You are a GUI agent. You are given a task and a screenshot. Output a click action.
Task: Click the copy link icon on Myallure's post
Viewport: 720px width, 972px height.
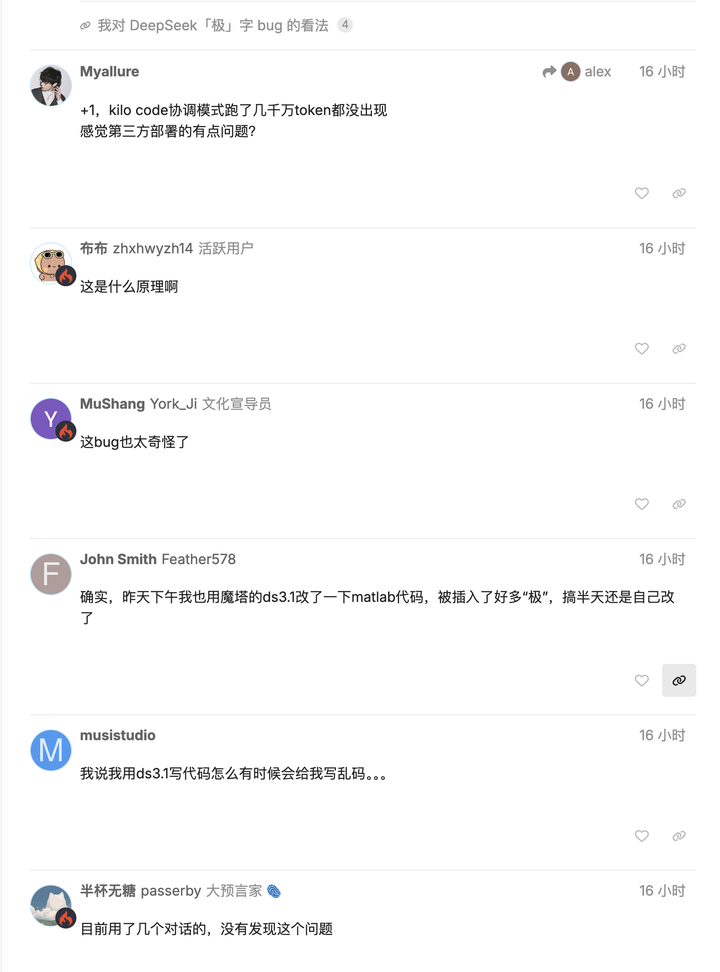pos(679,193)
